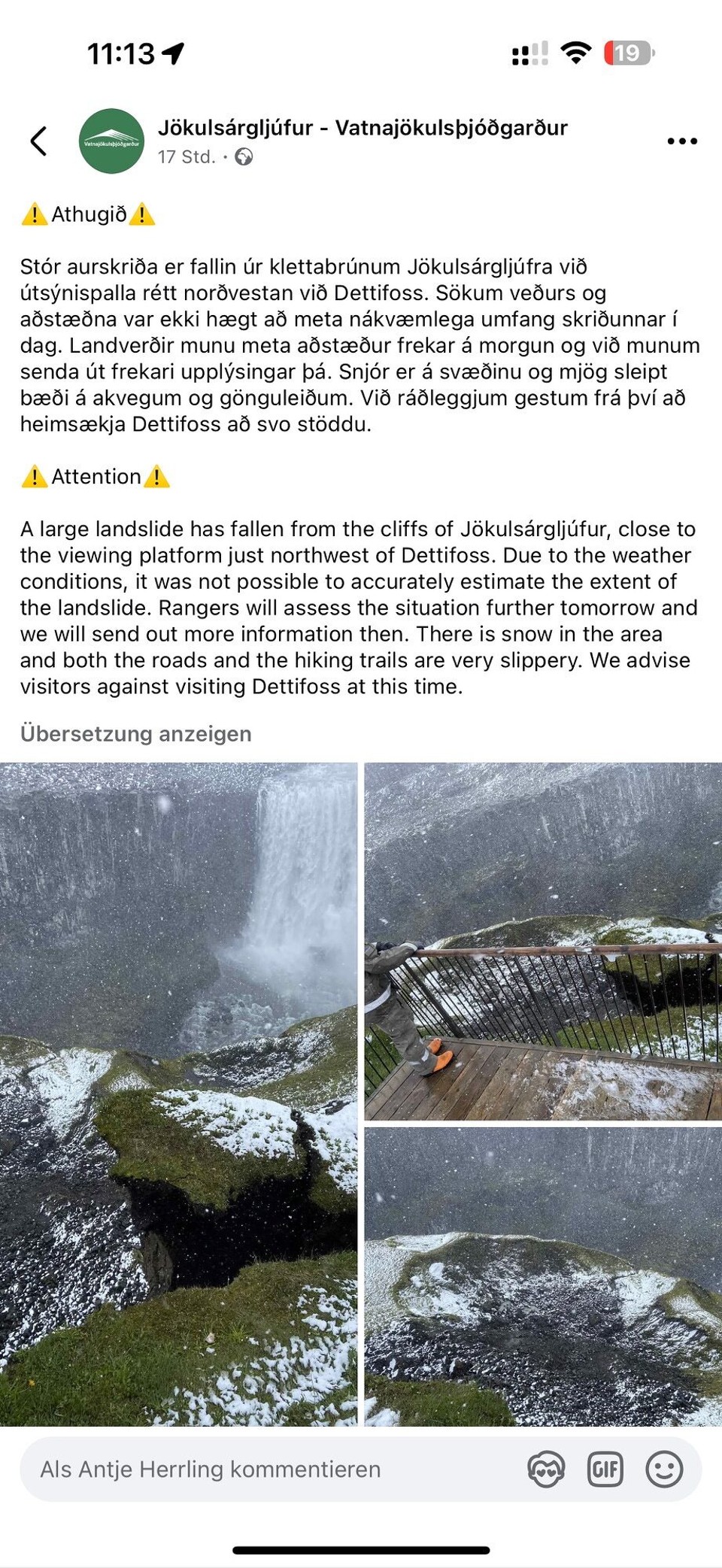Open the Vatnajökulsþjóðgarður profile picture

coord(111,141)
